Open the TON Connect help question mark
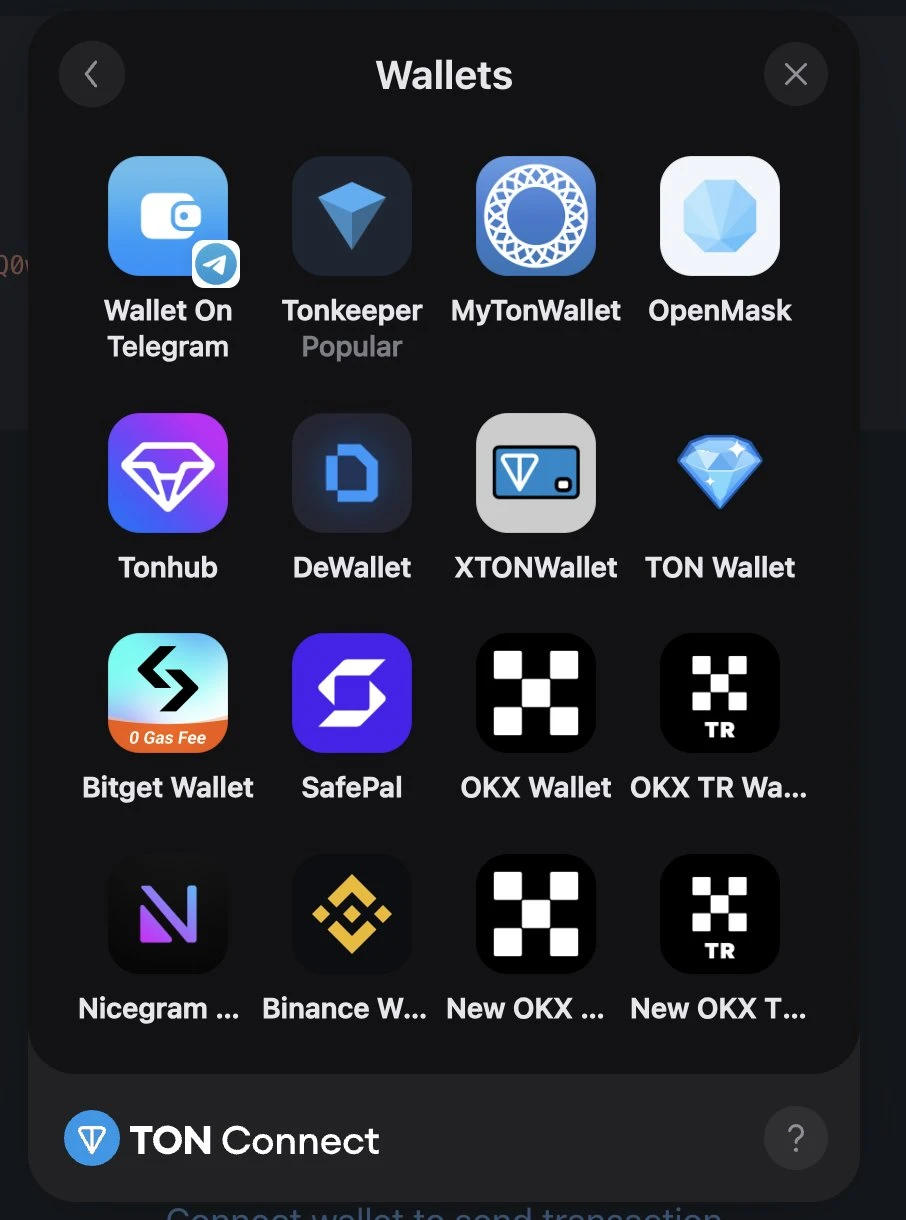The width and height of the screenshot is (906, 1220). click(x=795, y=1138)
